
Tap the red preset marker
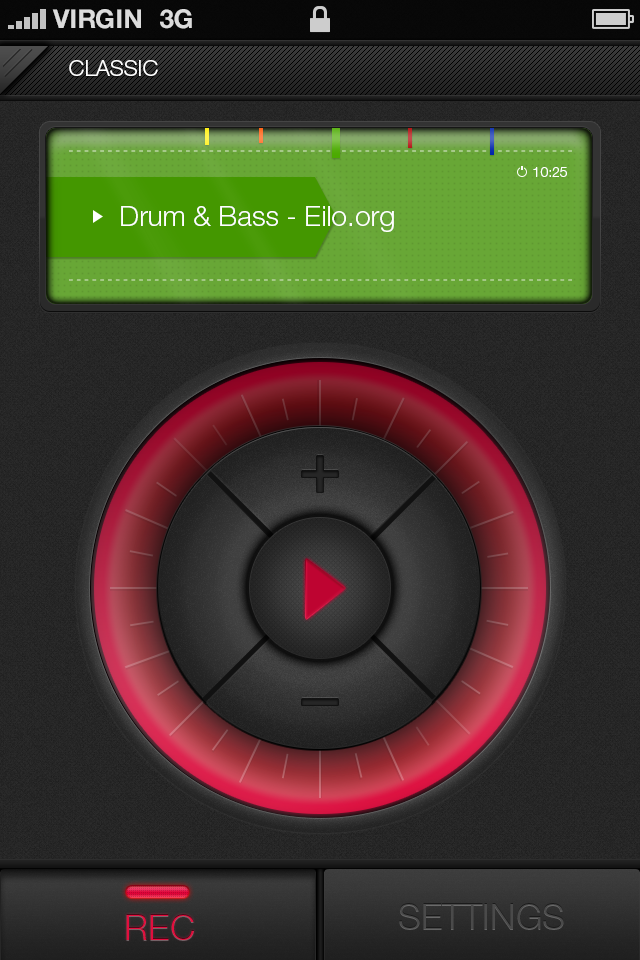[x=409, y=137]
